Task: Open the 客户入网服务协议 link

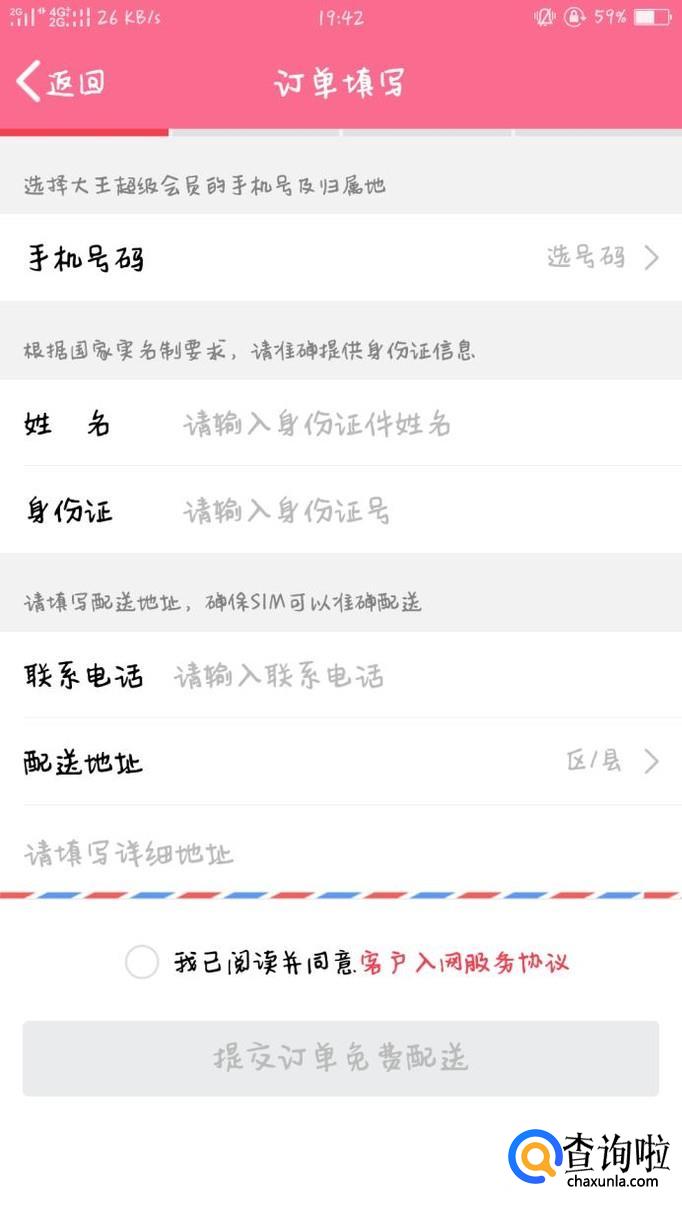Action: [465, 963]
